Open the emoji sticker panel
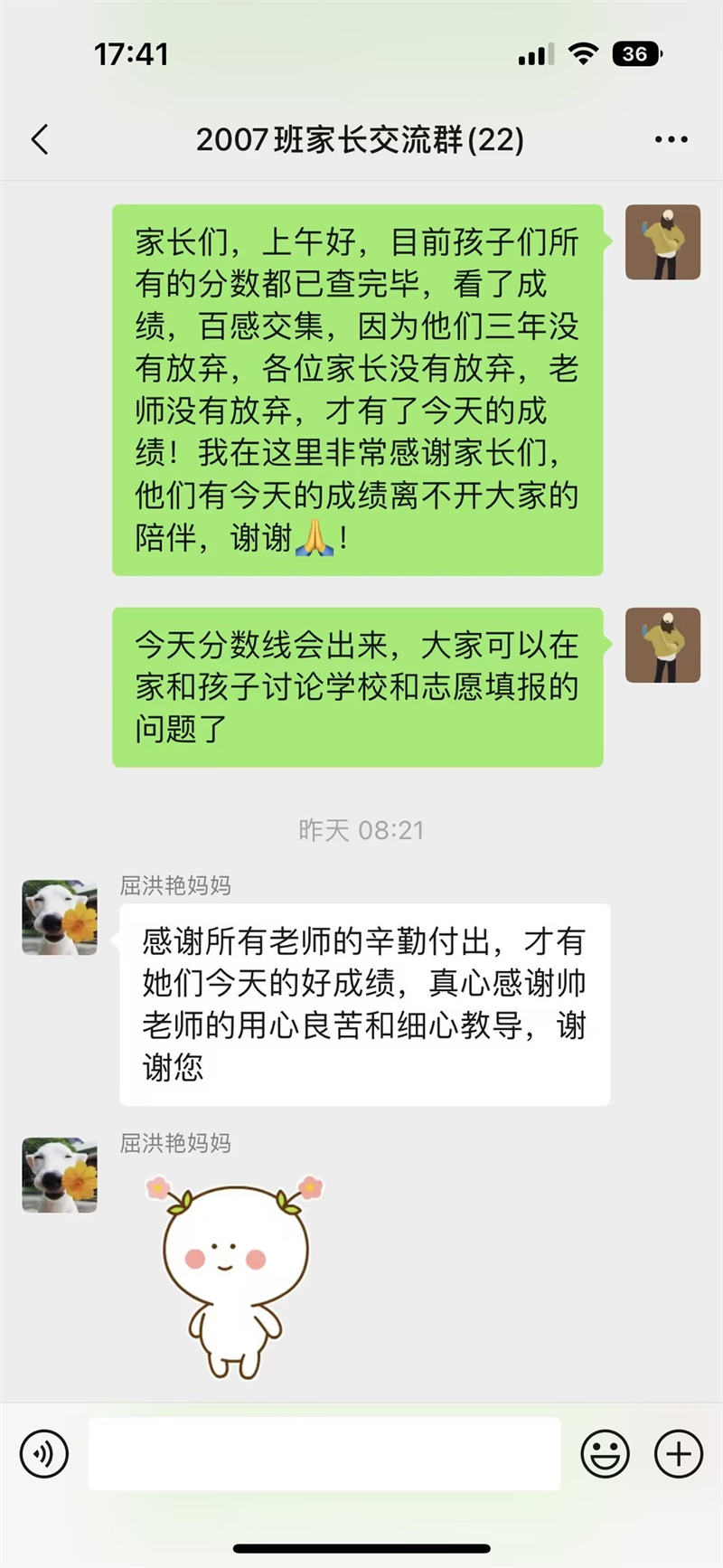 (x=605, y=1453)
